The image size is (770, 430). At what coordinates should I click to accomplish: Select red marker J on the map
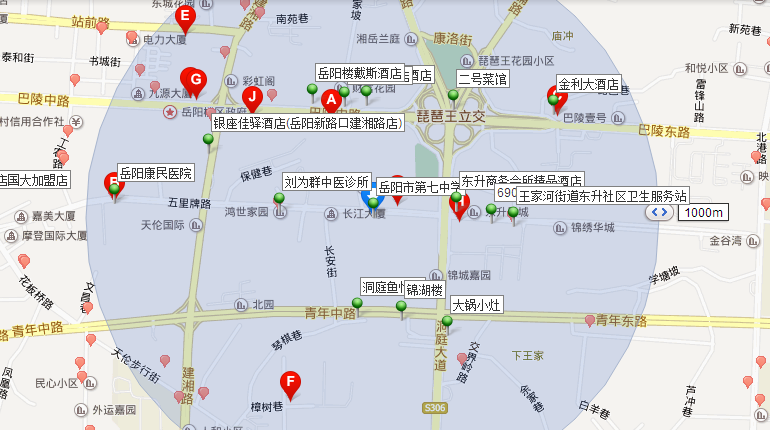coord(252,98)
